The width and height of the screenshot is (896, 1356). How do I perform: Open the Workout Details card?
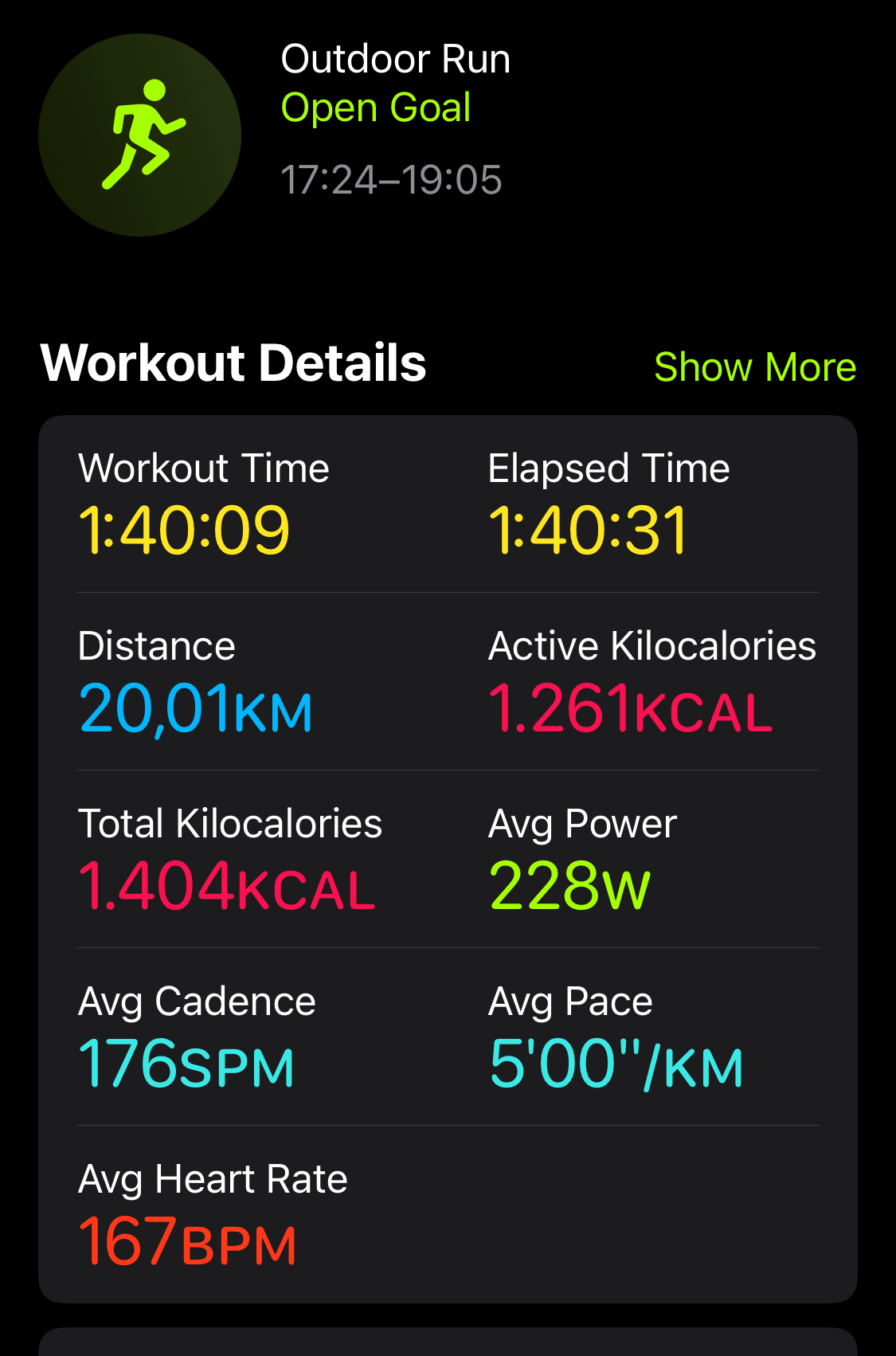pyautogui.click(x=448, y=859)
